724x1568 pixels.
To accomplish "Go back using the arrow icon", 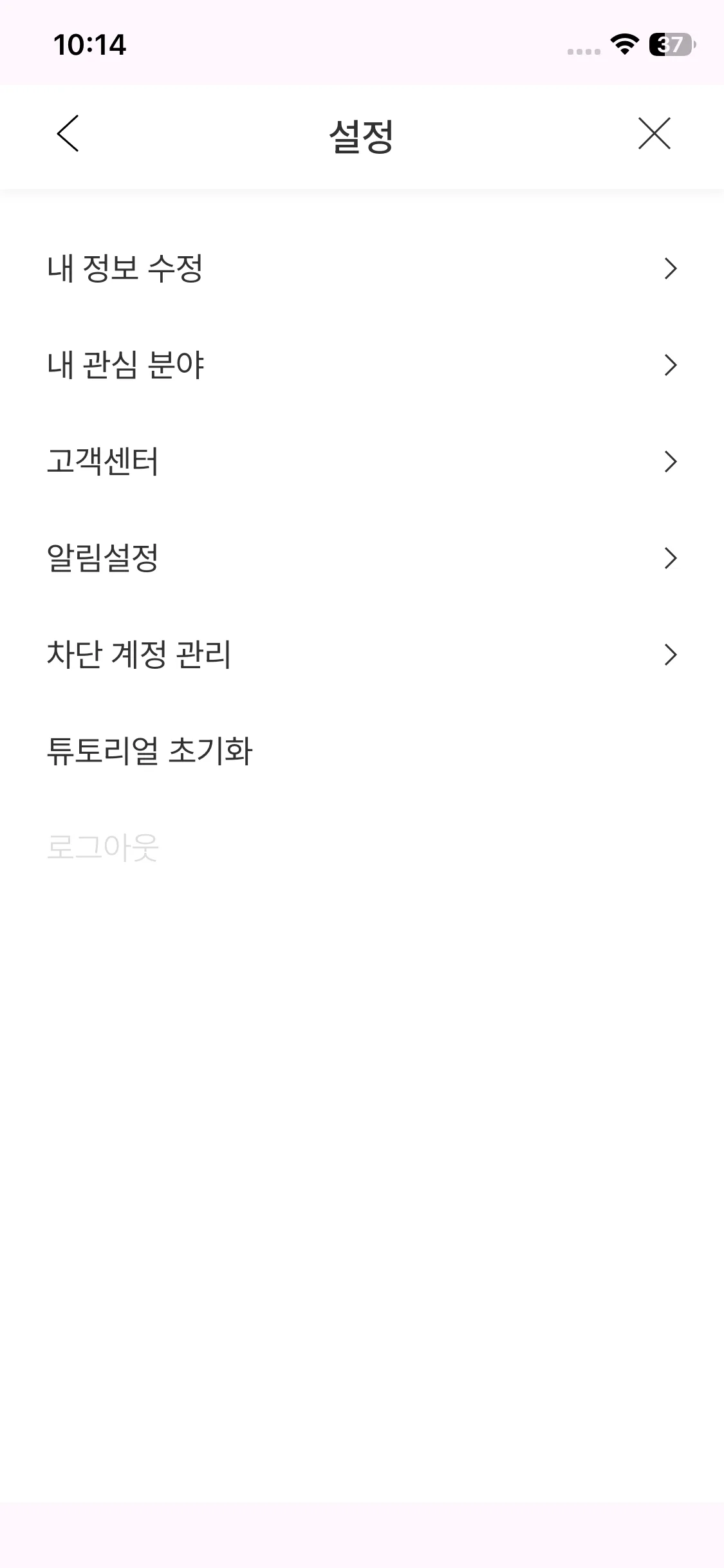I will pyautogui.click(x=68, y=134).
